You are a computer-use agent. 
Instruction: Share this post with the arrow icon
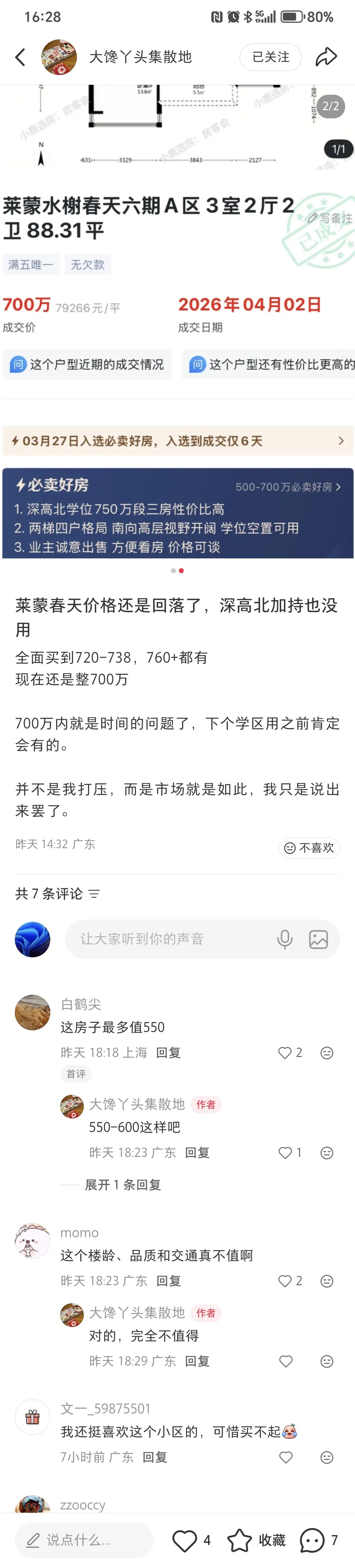326,57
